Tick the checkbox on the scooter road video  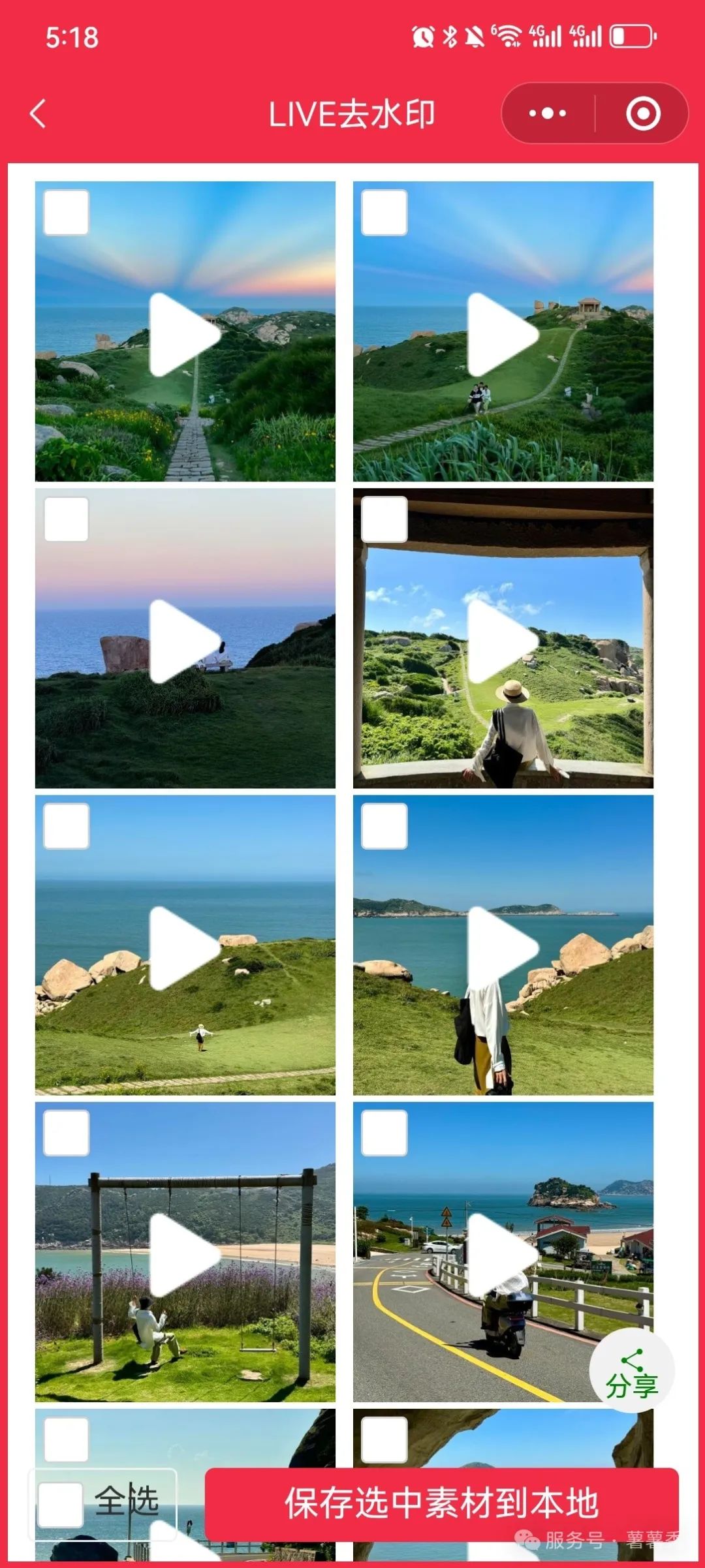tap(384, 1133)
